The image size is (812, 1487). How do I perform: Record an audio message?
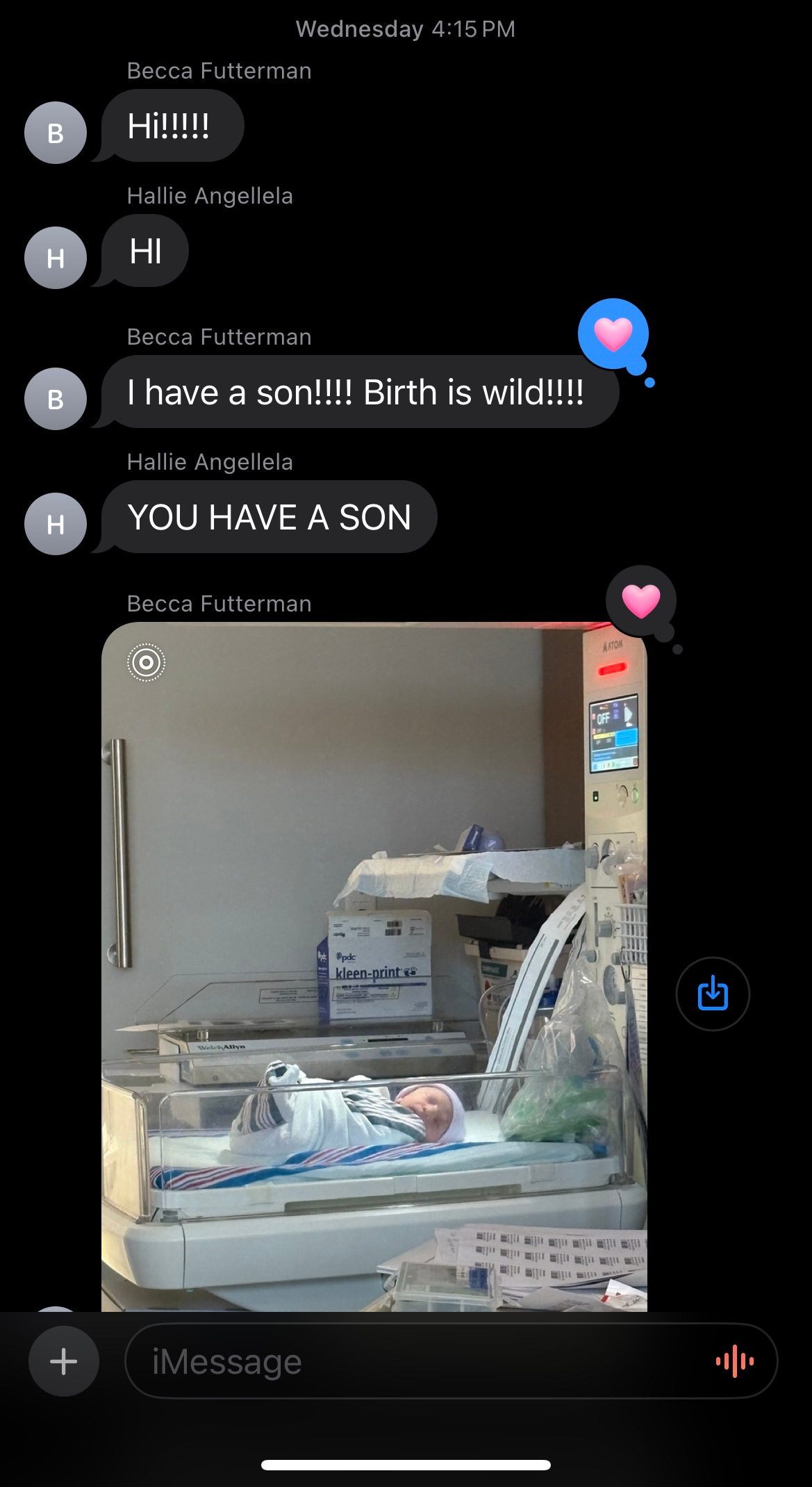tap(735, 1361)
